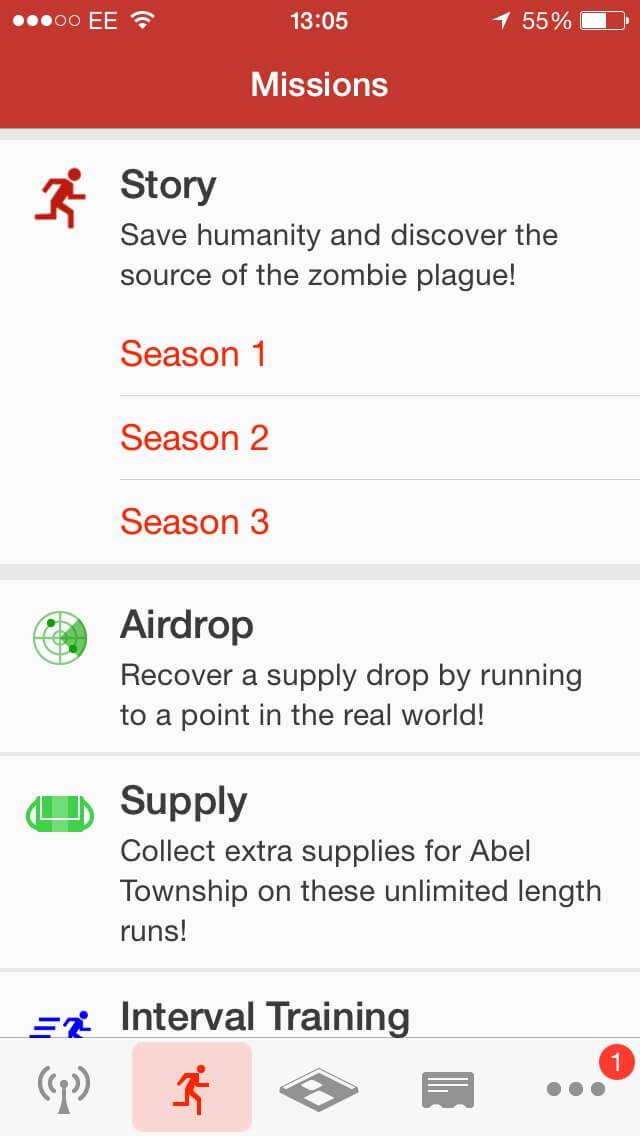Screen dimensions: 640x1136
Task: Select Season 3 story missions
Action: pyautogui.click(x=380, y=522)
